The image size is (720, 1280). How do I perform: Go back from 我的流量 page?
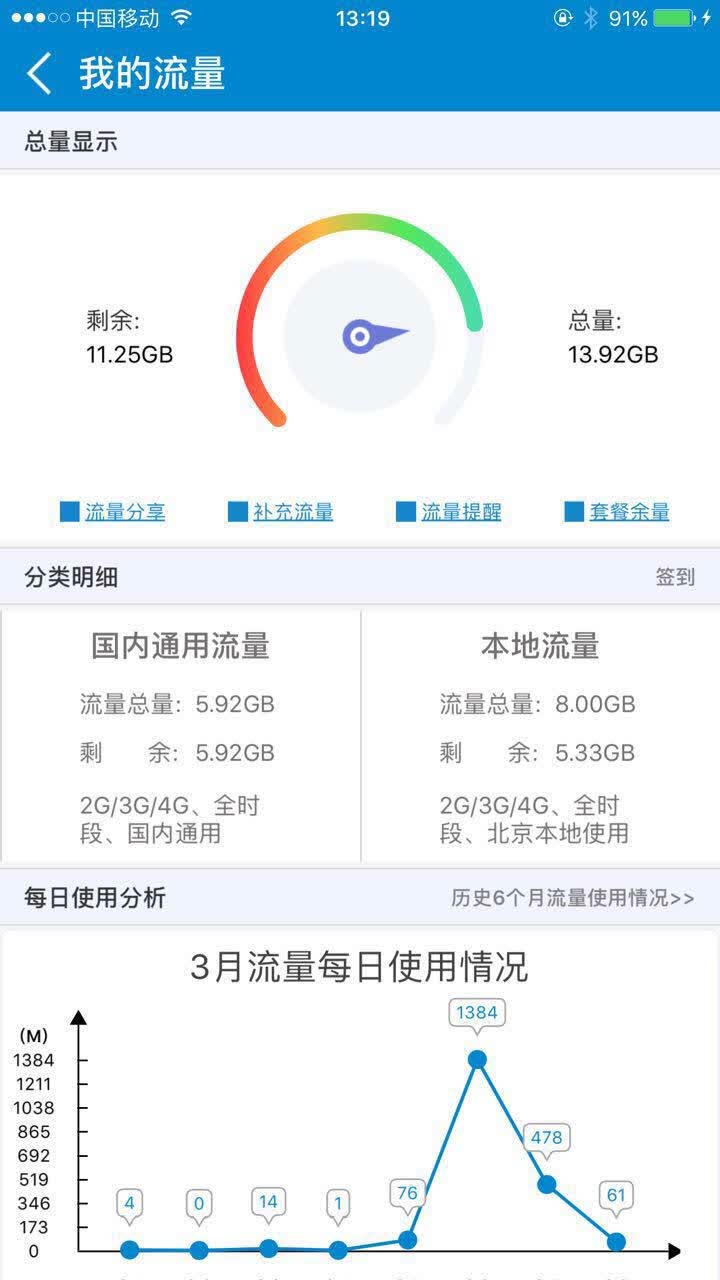(39, 74)
